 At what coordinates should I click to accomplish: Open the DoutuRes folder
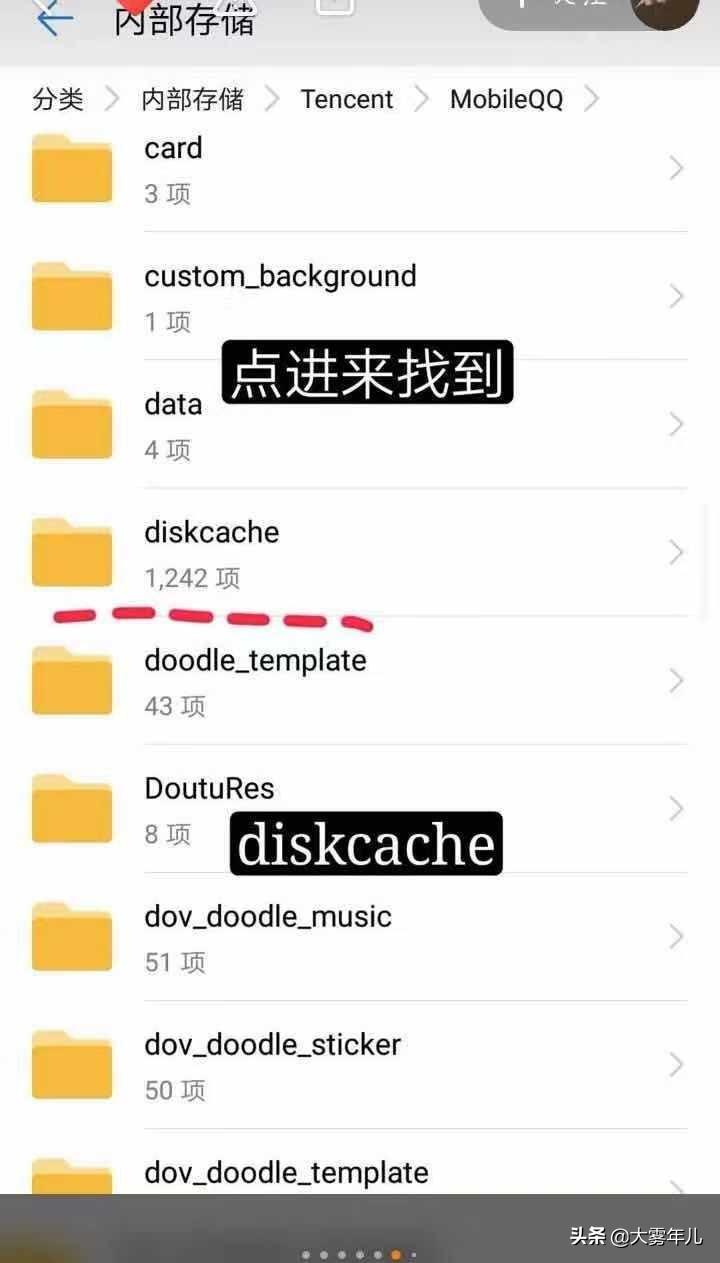(x=360, y=808)
